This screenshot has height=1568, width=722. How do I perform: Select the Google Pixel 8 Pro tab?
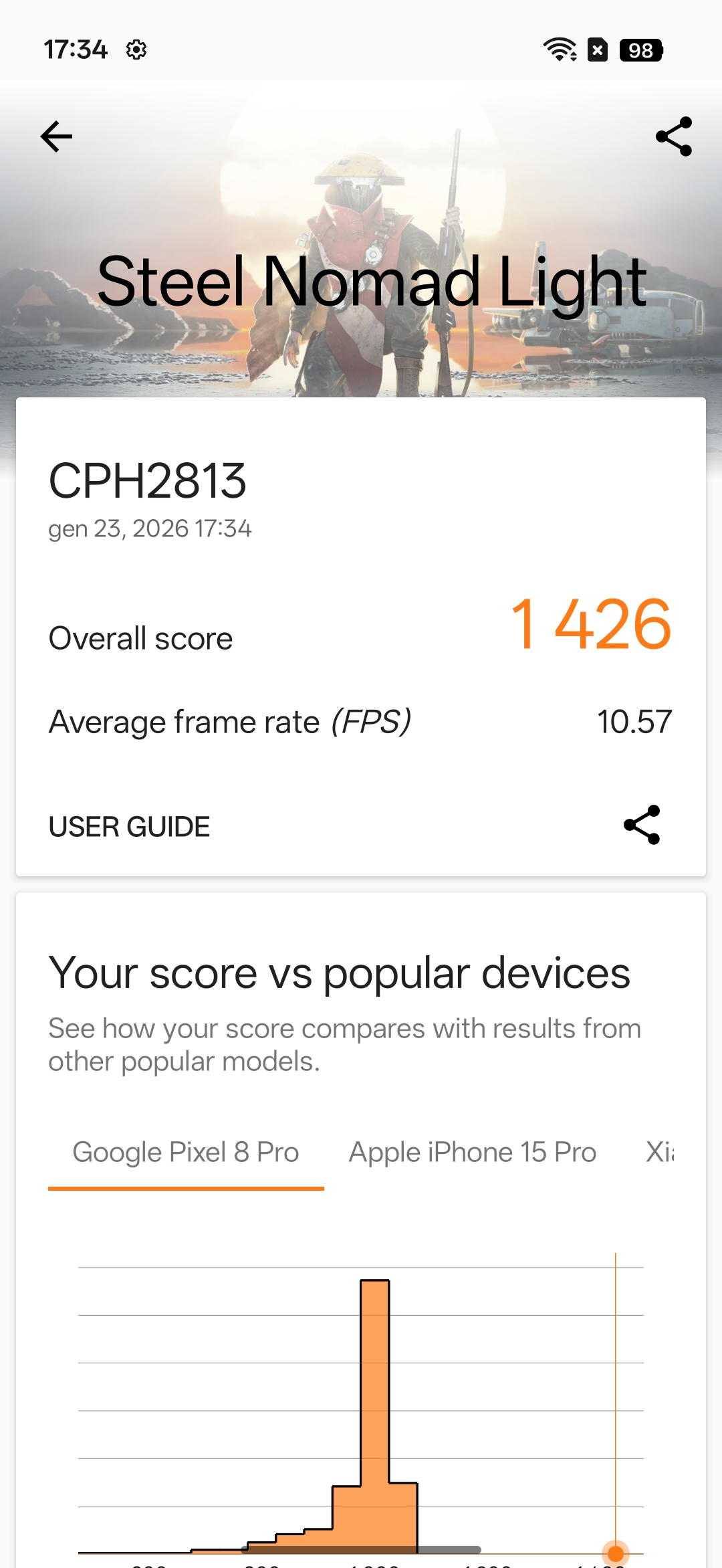[186, 1152]
